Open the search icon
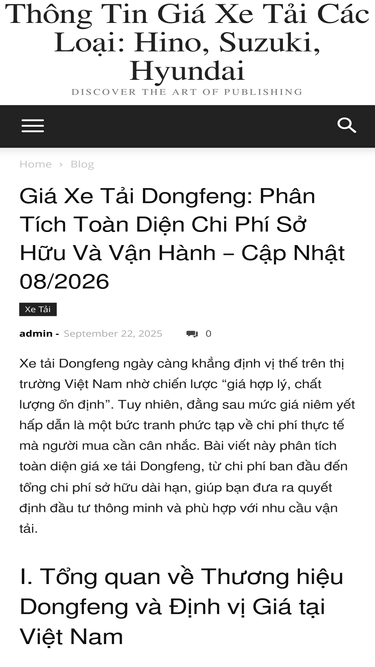Screen dimensions: 375x667 point(347,125)
